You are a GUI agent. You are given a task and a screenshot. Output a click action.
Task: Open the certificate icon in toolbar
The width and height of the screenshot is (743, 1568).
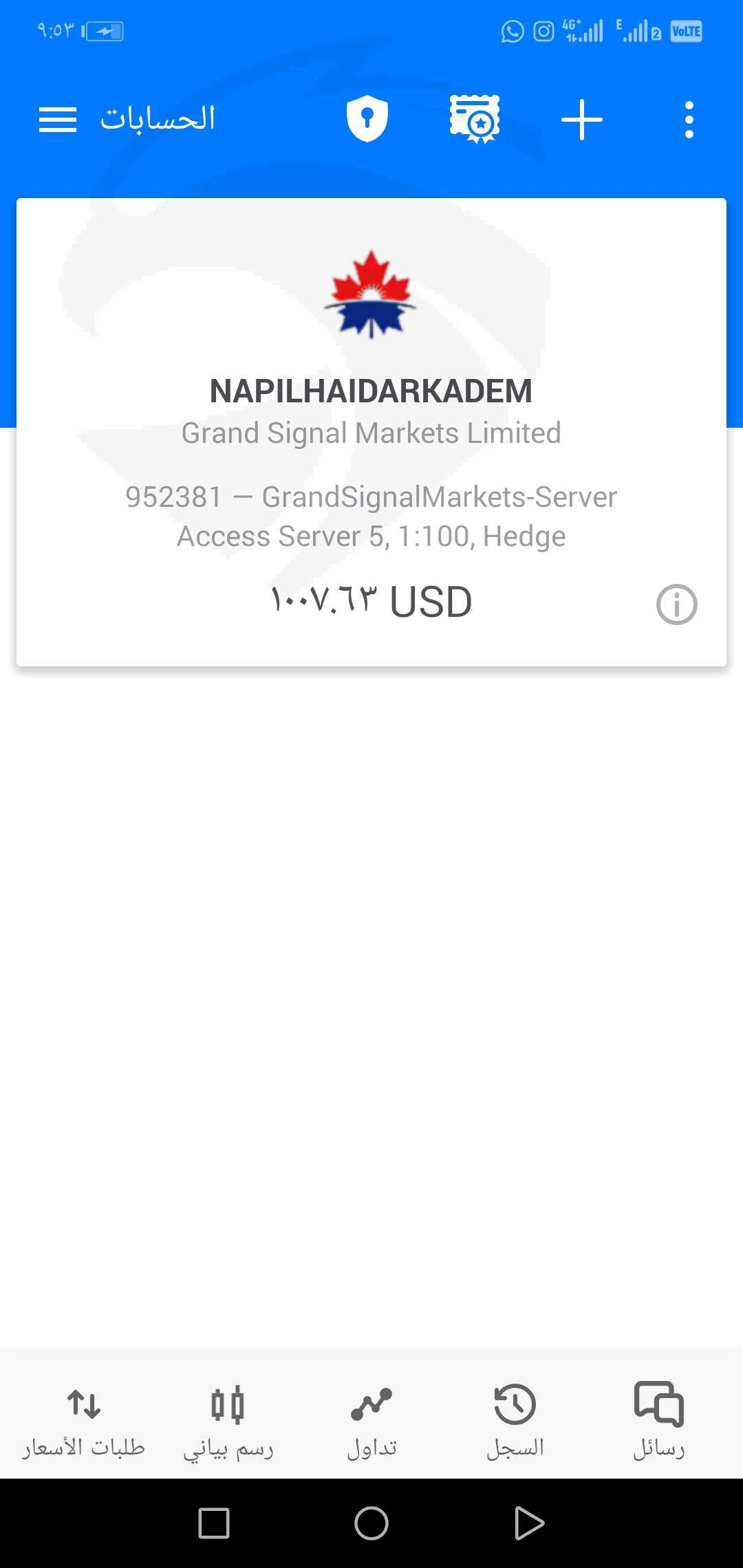point(475,119)
